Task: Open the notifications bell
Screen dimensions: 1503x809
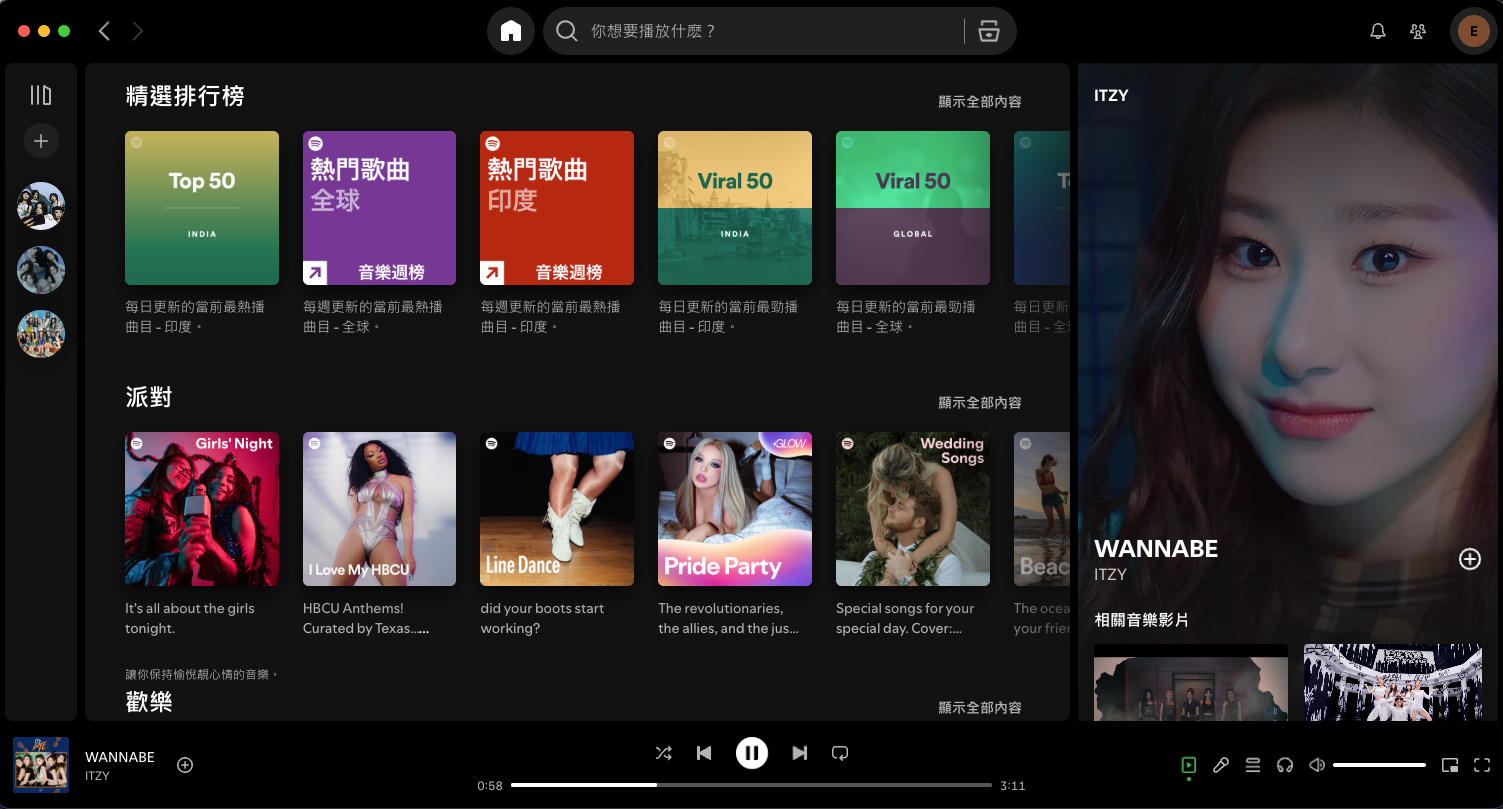Action: pos(1377,31)
